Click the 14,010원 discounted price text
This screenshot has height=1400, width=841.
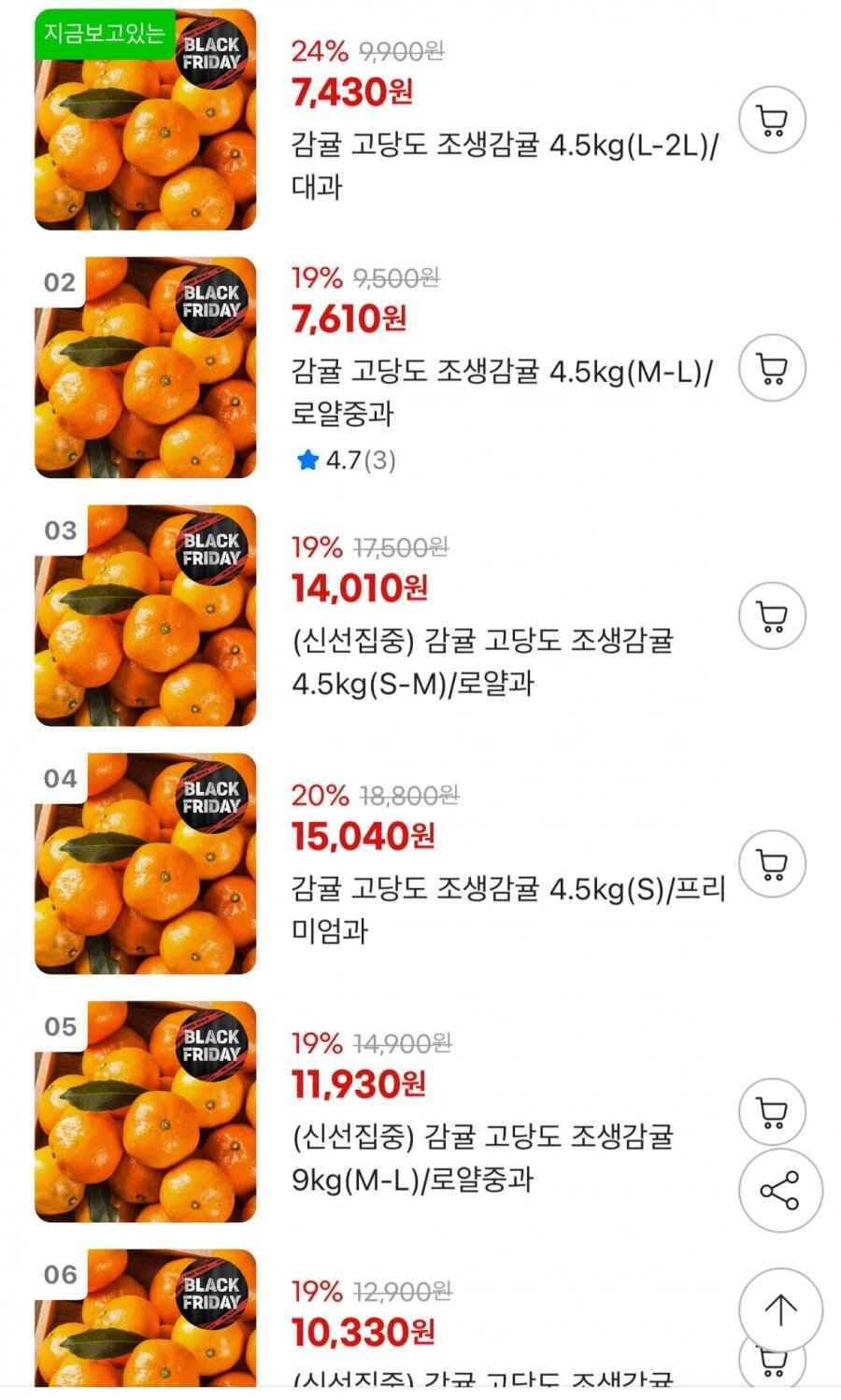tap(358, 588)
